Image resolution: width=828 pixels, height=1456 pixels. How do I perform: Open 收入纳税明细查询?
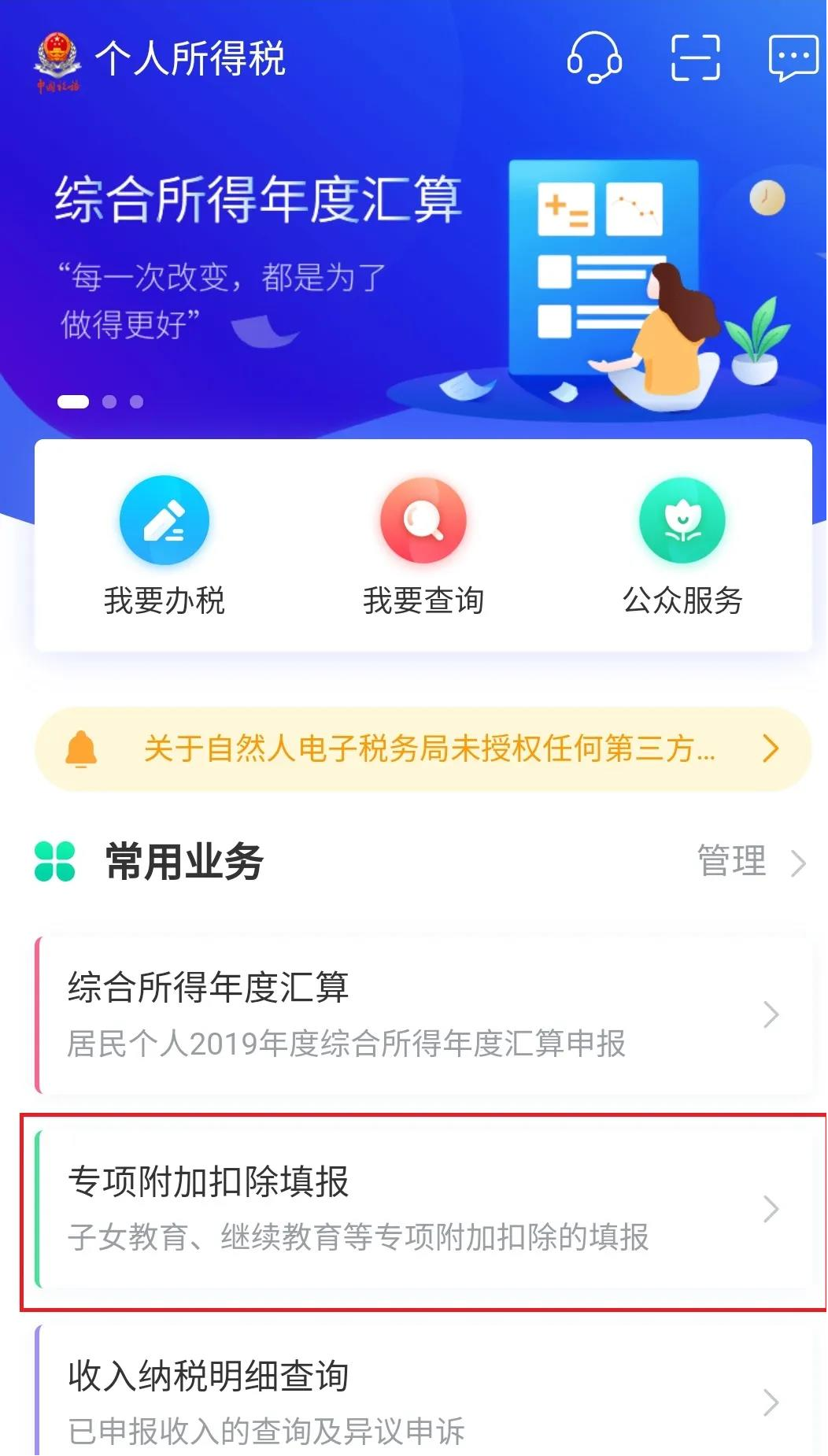[423, 1393]
